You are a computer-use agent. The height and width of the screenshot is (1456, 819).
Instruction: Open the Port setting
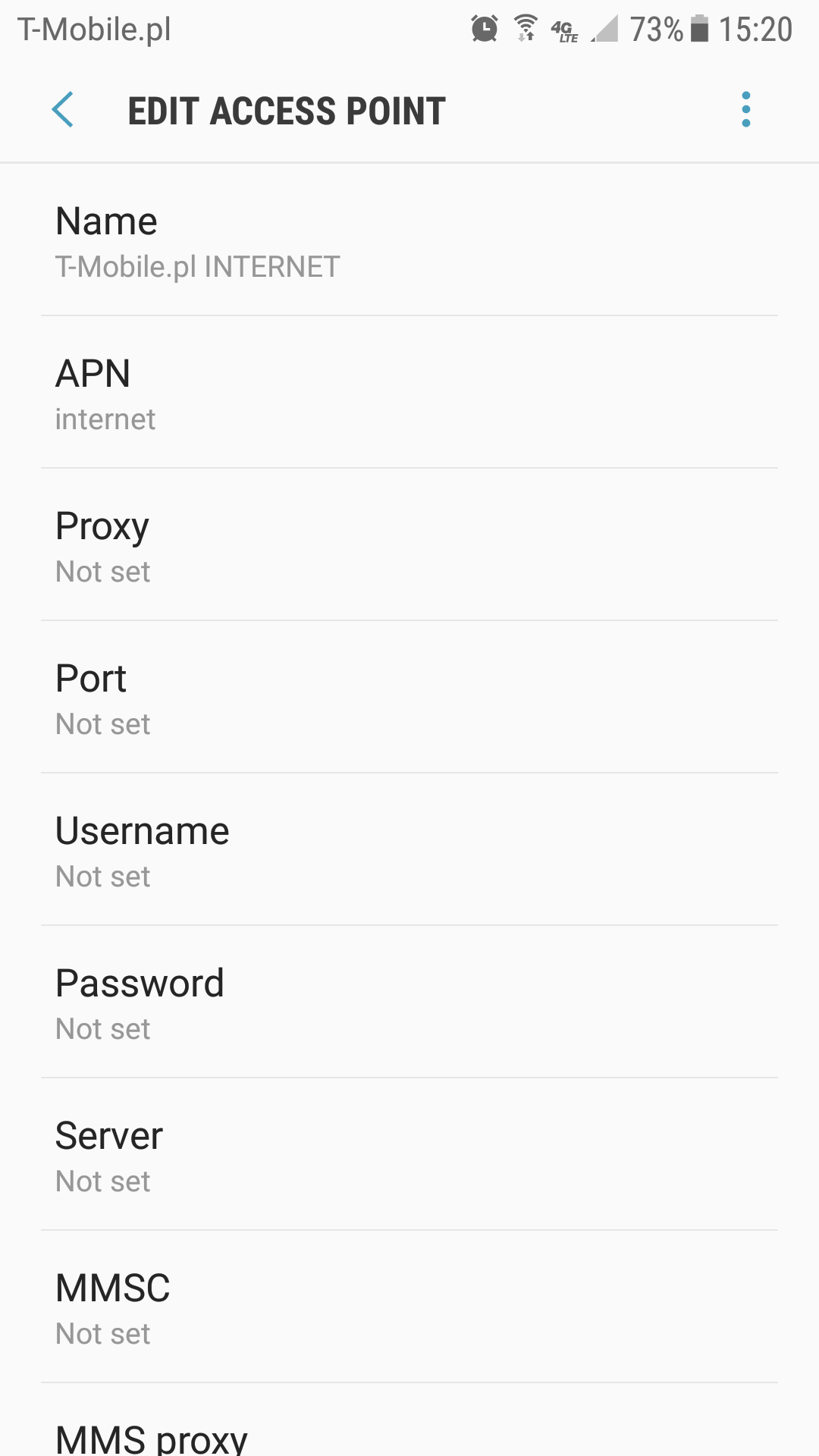click(x=409, y=698)
